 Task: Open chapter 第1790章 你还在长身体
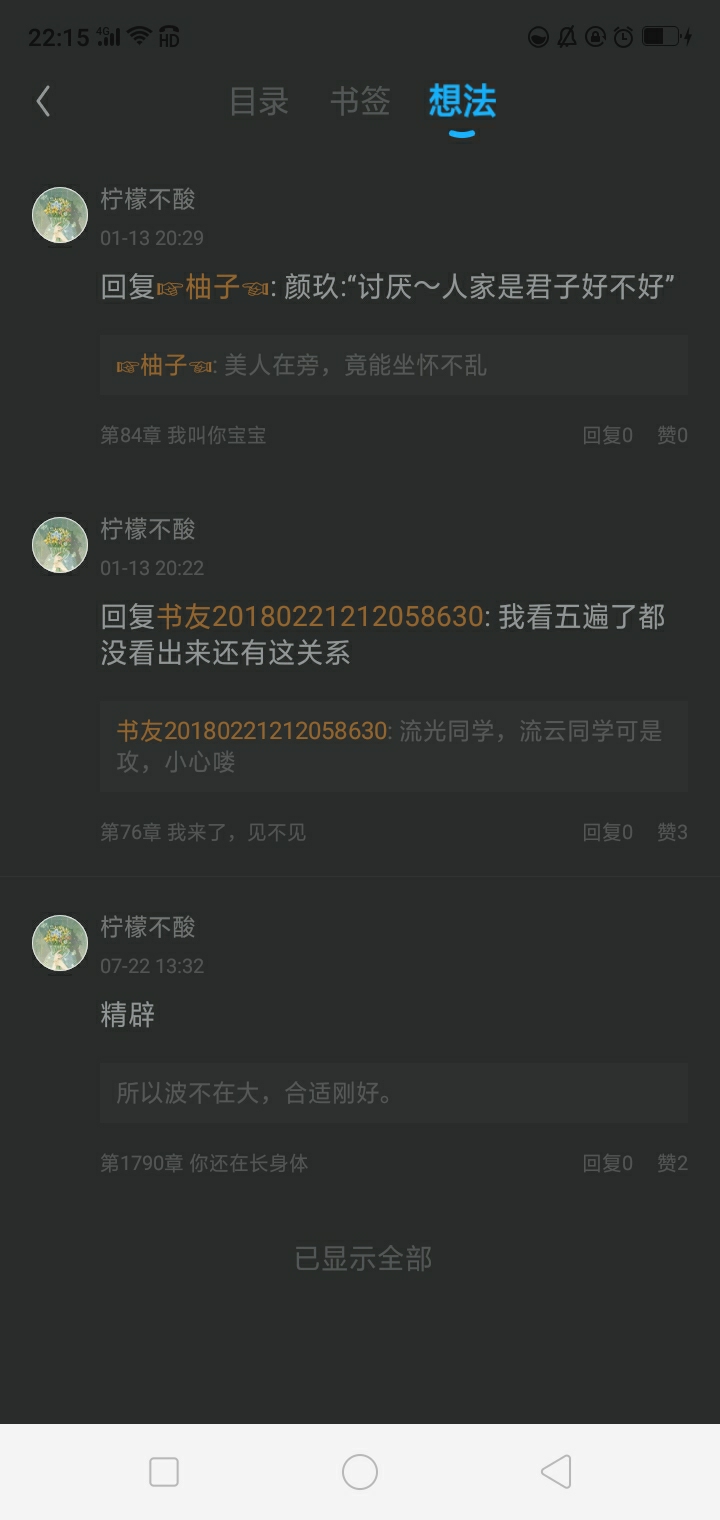(x=204, y=1163)
